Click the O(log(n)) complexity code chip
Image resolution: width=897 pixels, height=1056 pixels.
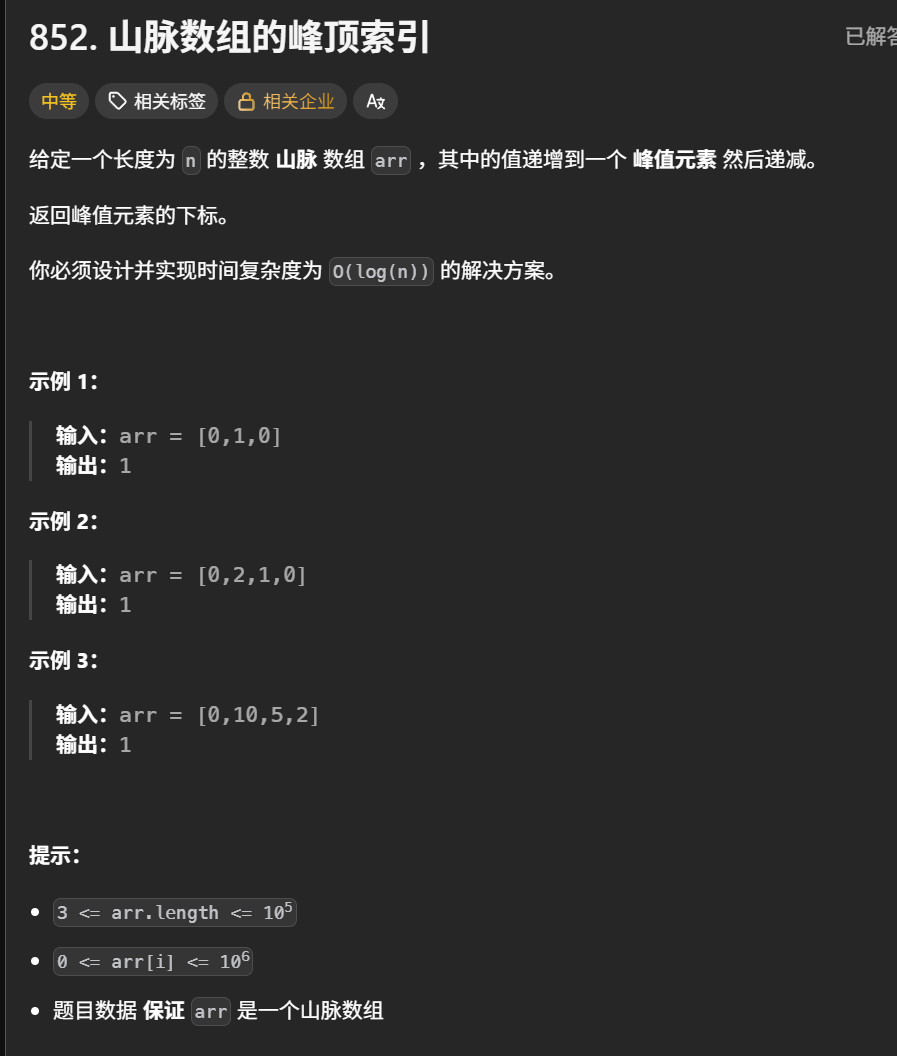(380, 271)
